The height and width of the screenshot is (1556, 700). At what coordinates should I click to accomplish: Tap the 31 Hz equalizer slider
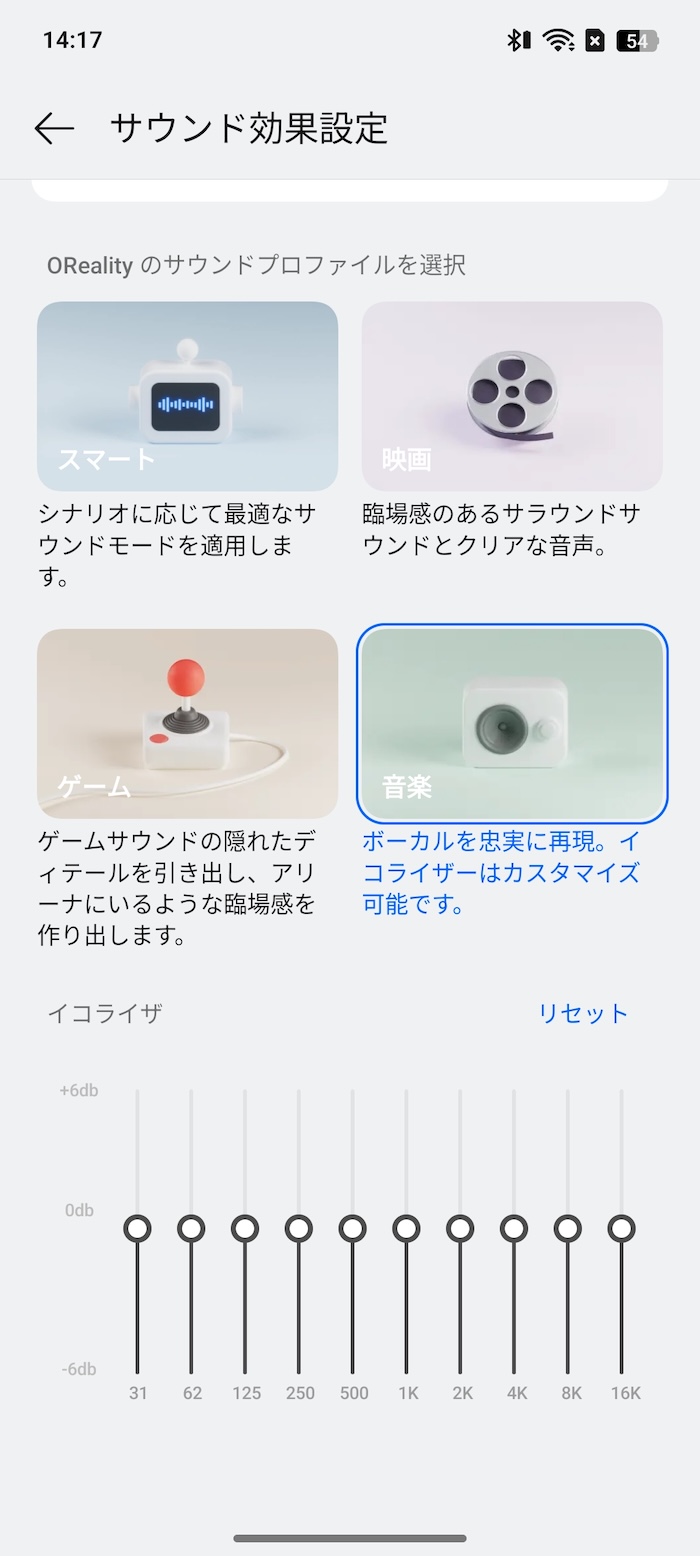(137, 1228)
